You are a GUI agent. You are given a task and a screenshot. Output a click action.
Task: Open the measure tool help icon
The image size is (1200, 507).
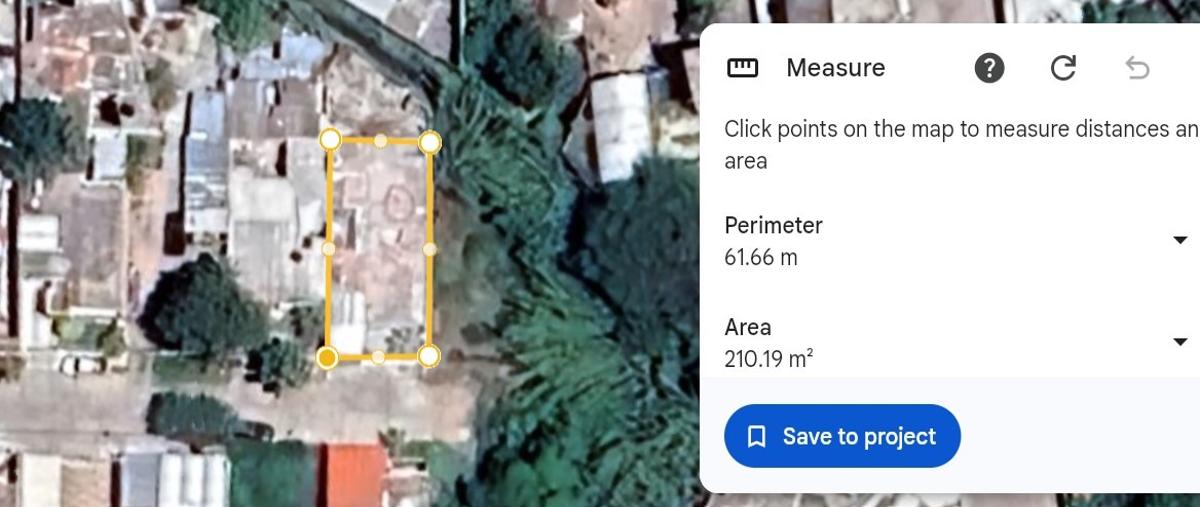(x=989, y=68)
